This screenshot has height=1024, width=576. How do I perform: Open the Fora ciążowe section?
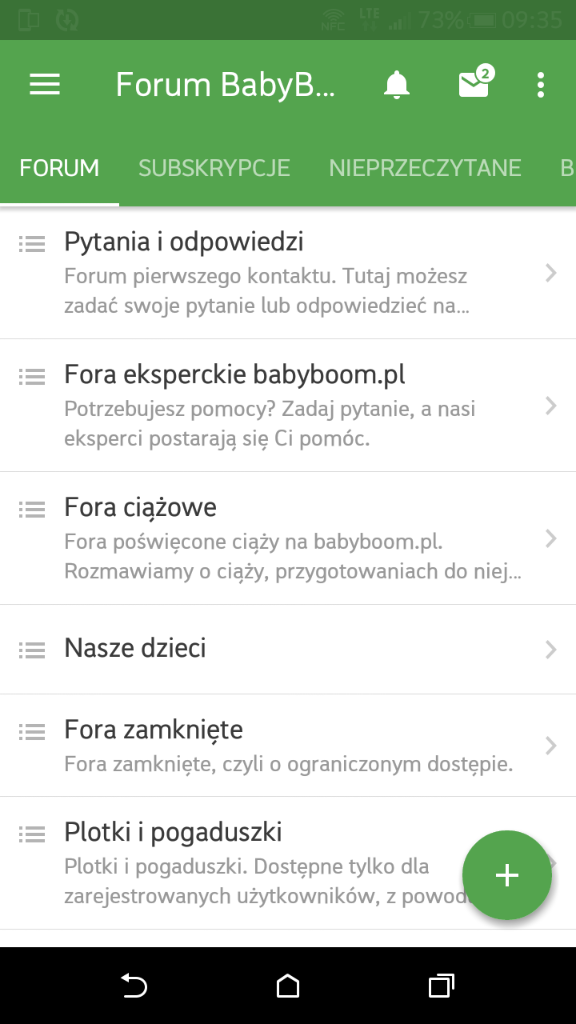pyautogui.click(x=288, y=538)
